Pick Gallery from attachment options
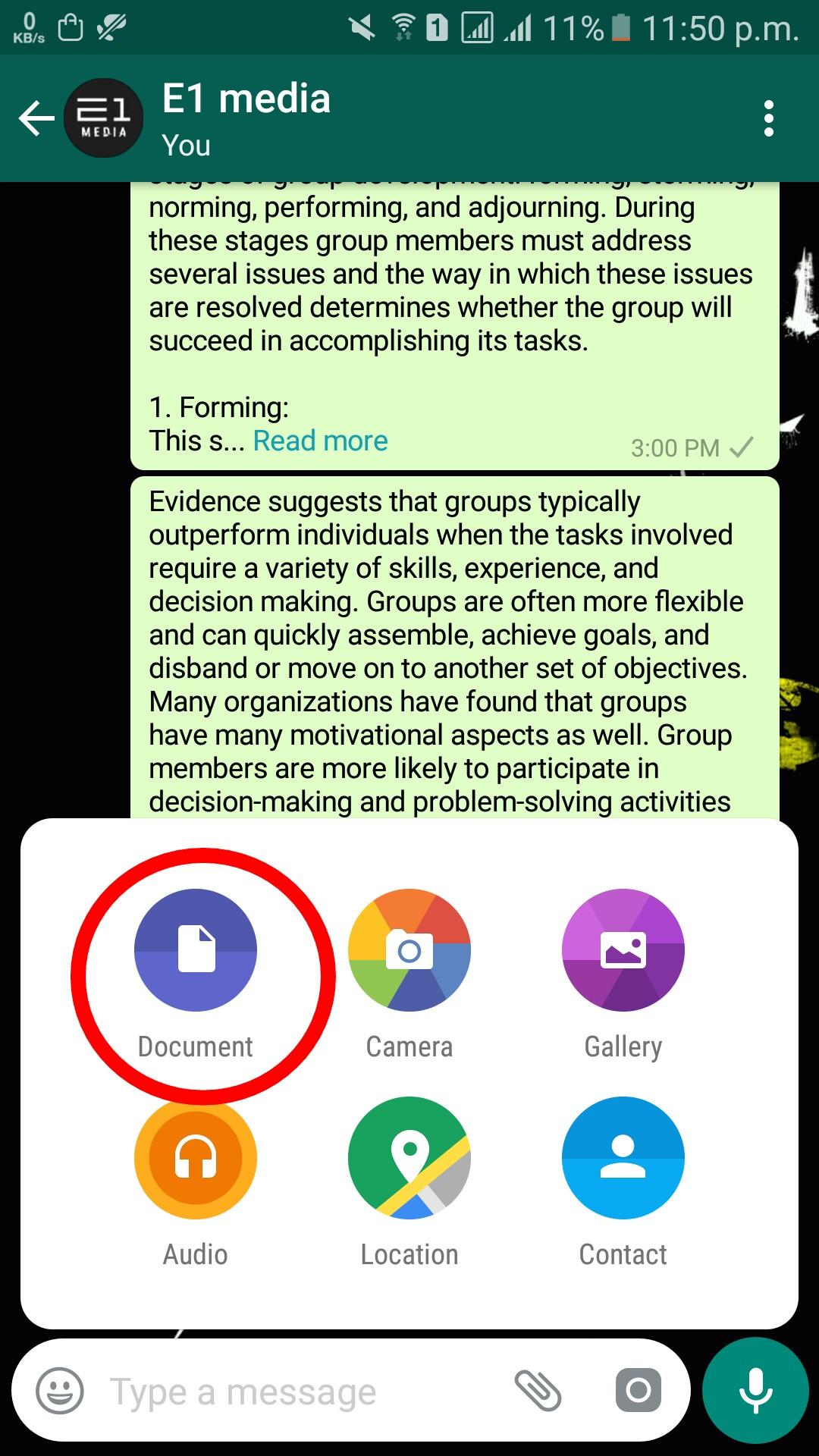The width and height of the screenshot is (819, 1456). tap(623, 950)
